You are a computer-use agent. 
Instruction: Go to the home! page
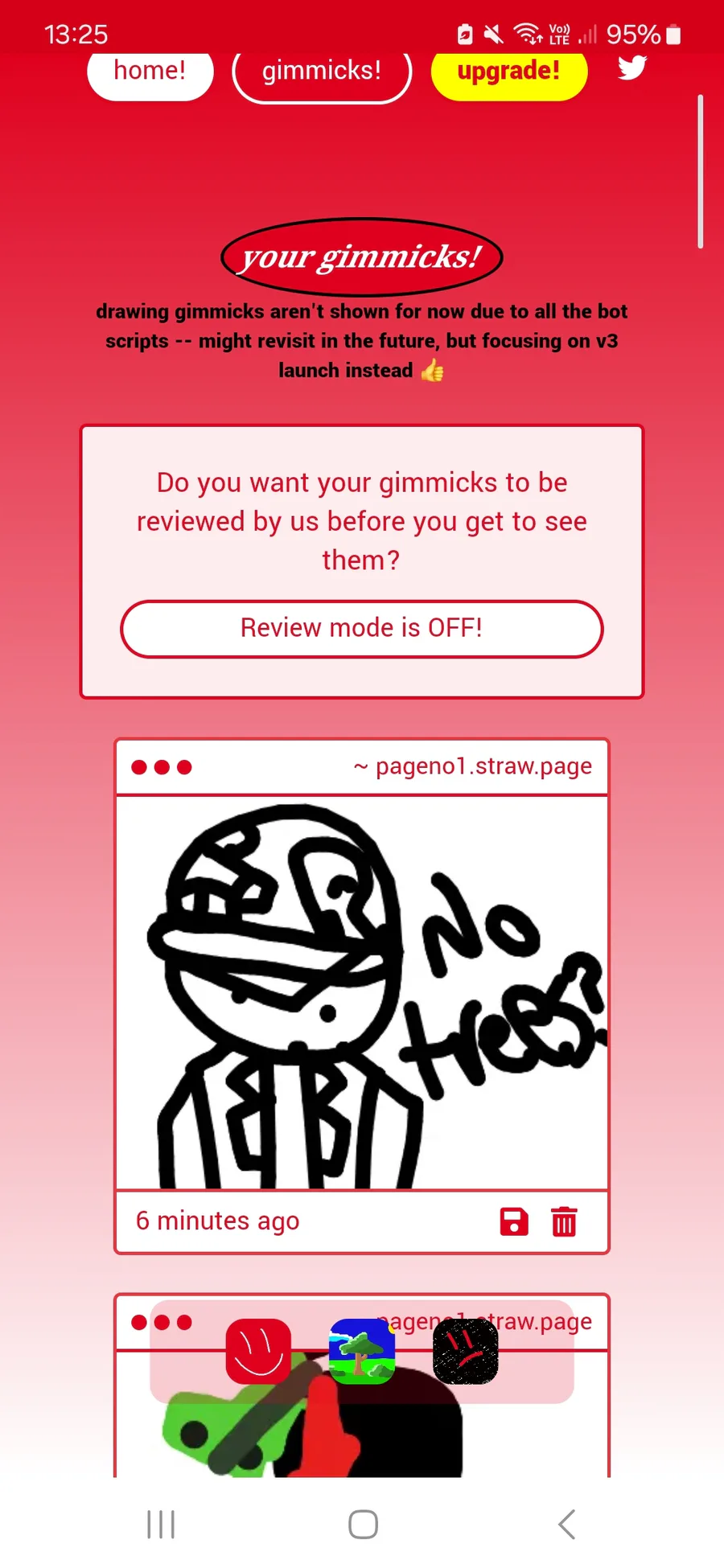(150, 72)
